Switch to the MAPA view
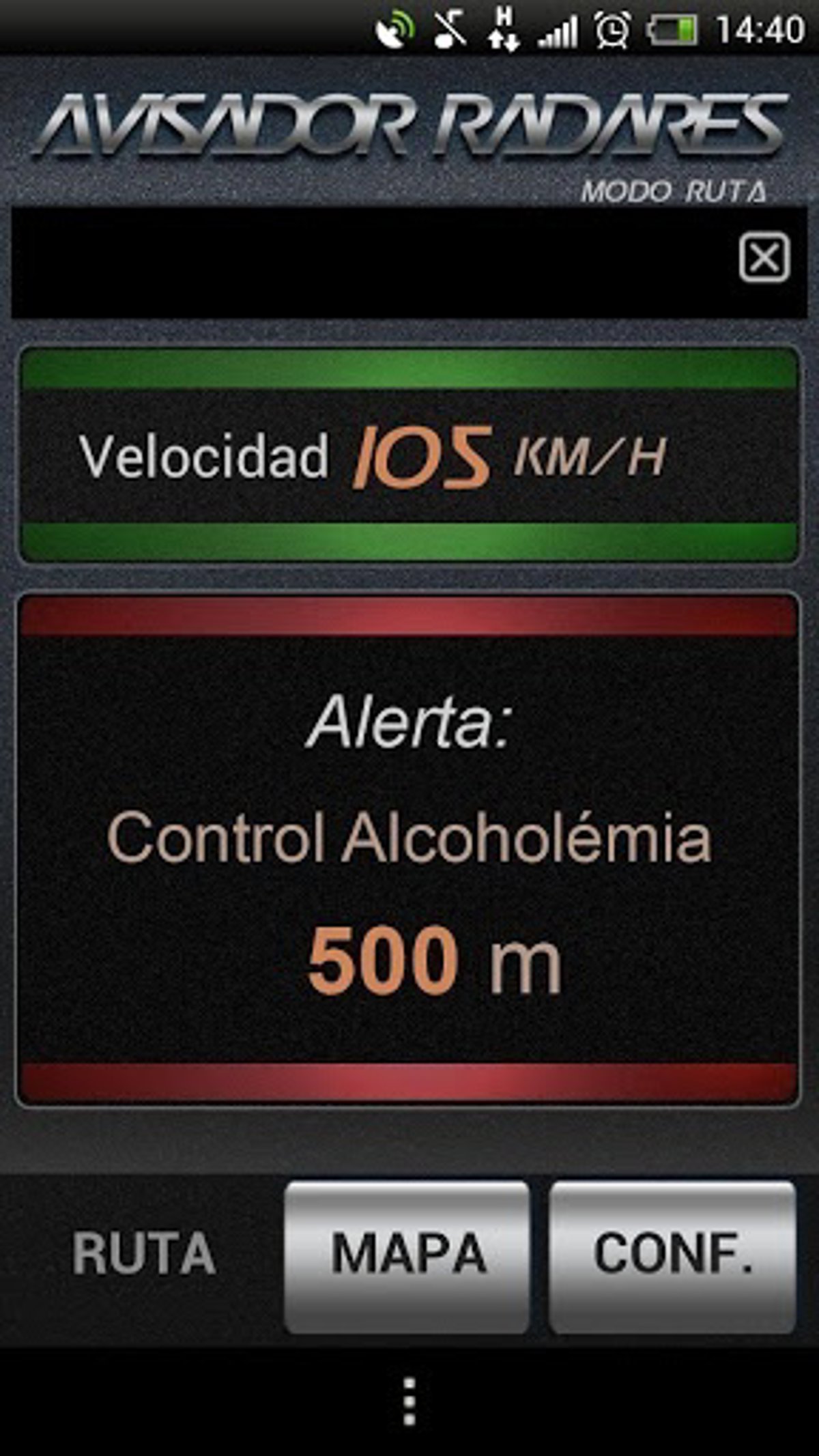The image size is (819, 1456). (x=407, y=1254)
